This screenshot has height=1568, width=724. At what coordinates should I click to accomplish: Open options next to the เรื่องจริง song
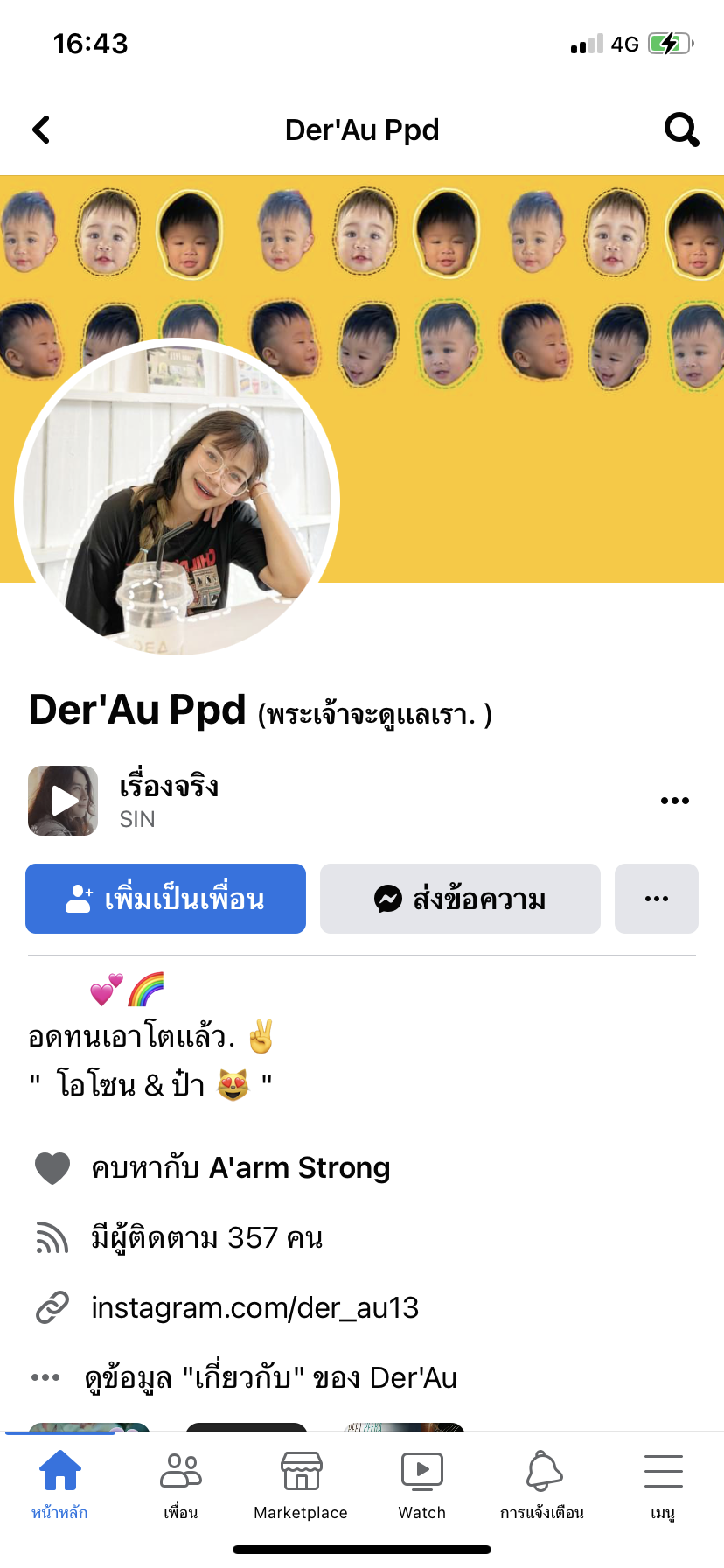pos(674,801)
